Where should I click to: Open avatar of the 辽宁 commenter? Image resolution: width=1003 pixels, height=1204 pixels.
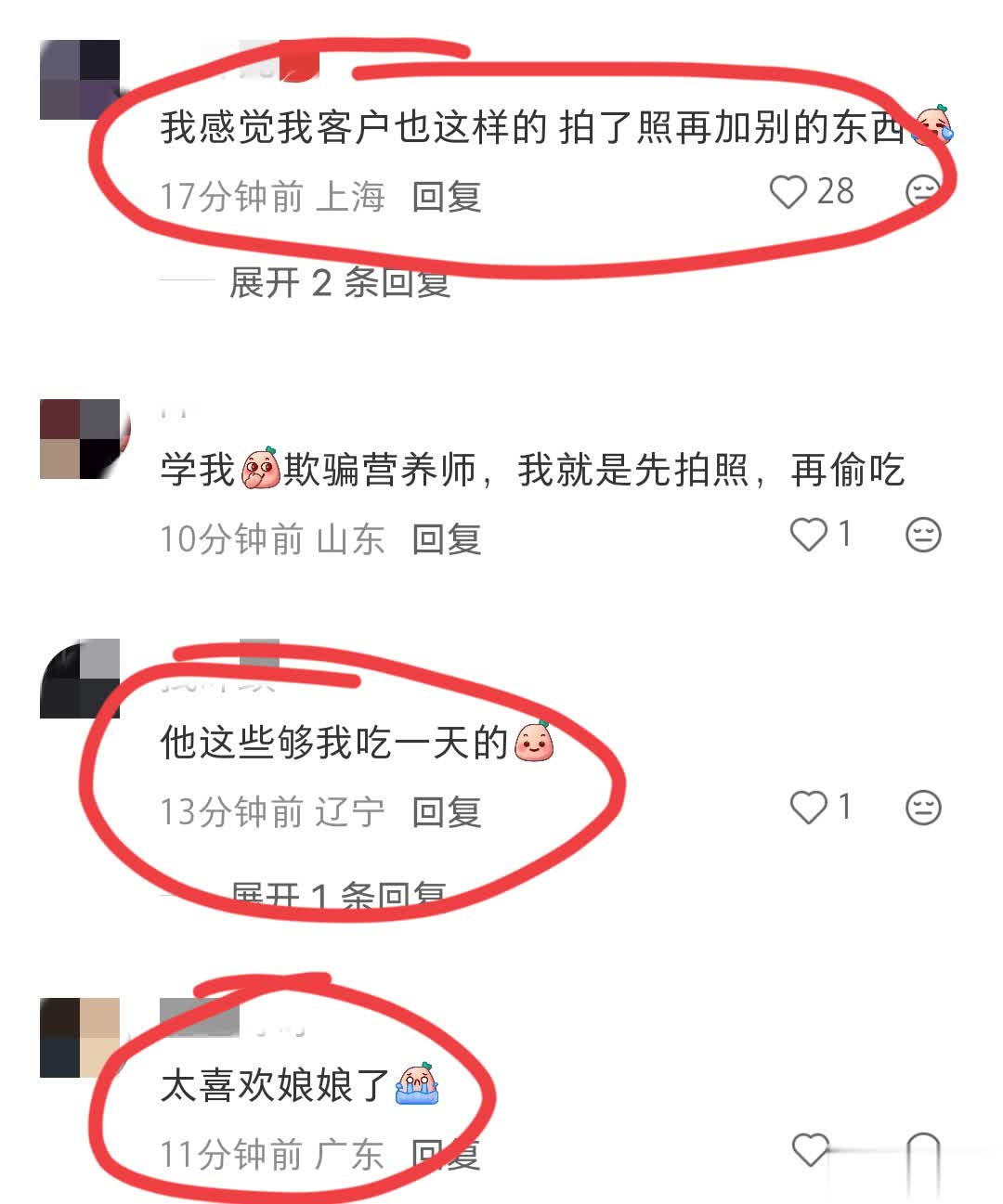pos(80,679)
